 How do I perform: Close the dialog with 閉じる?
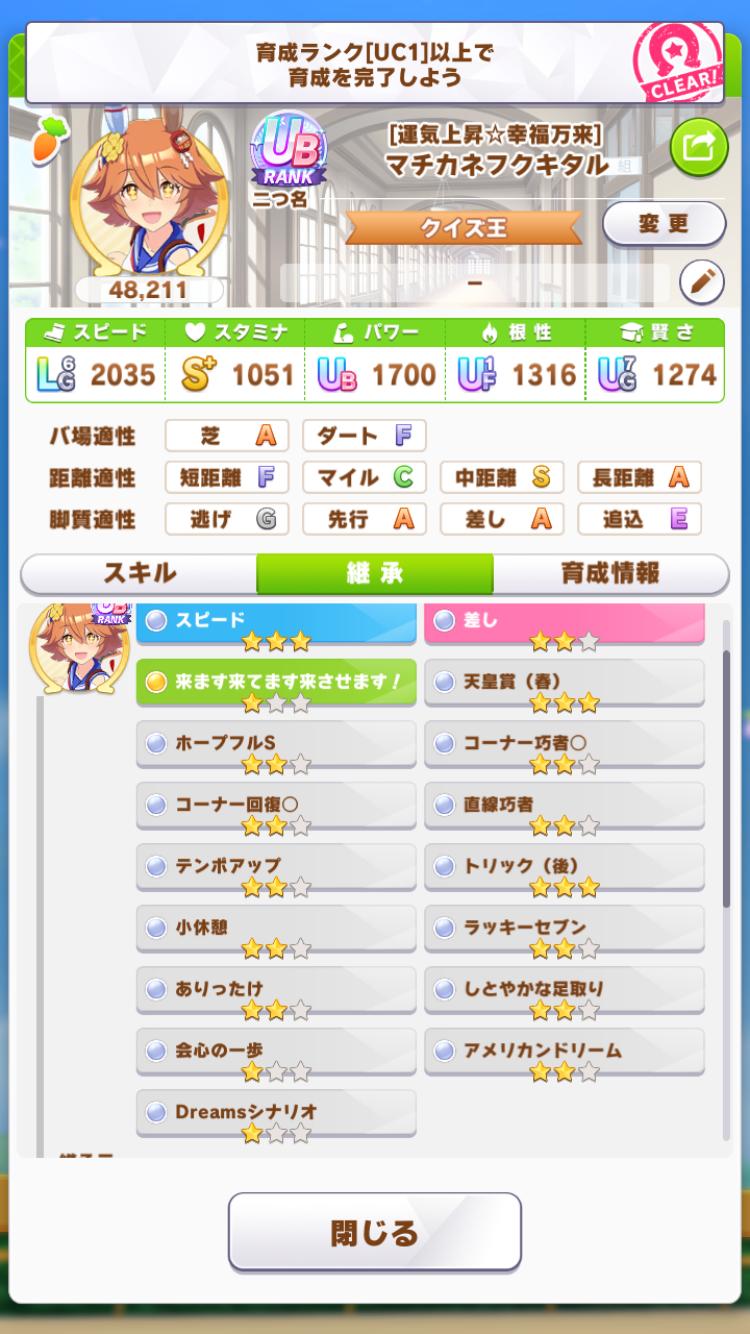374,1231
